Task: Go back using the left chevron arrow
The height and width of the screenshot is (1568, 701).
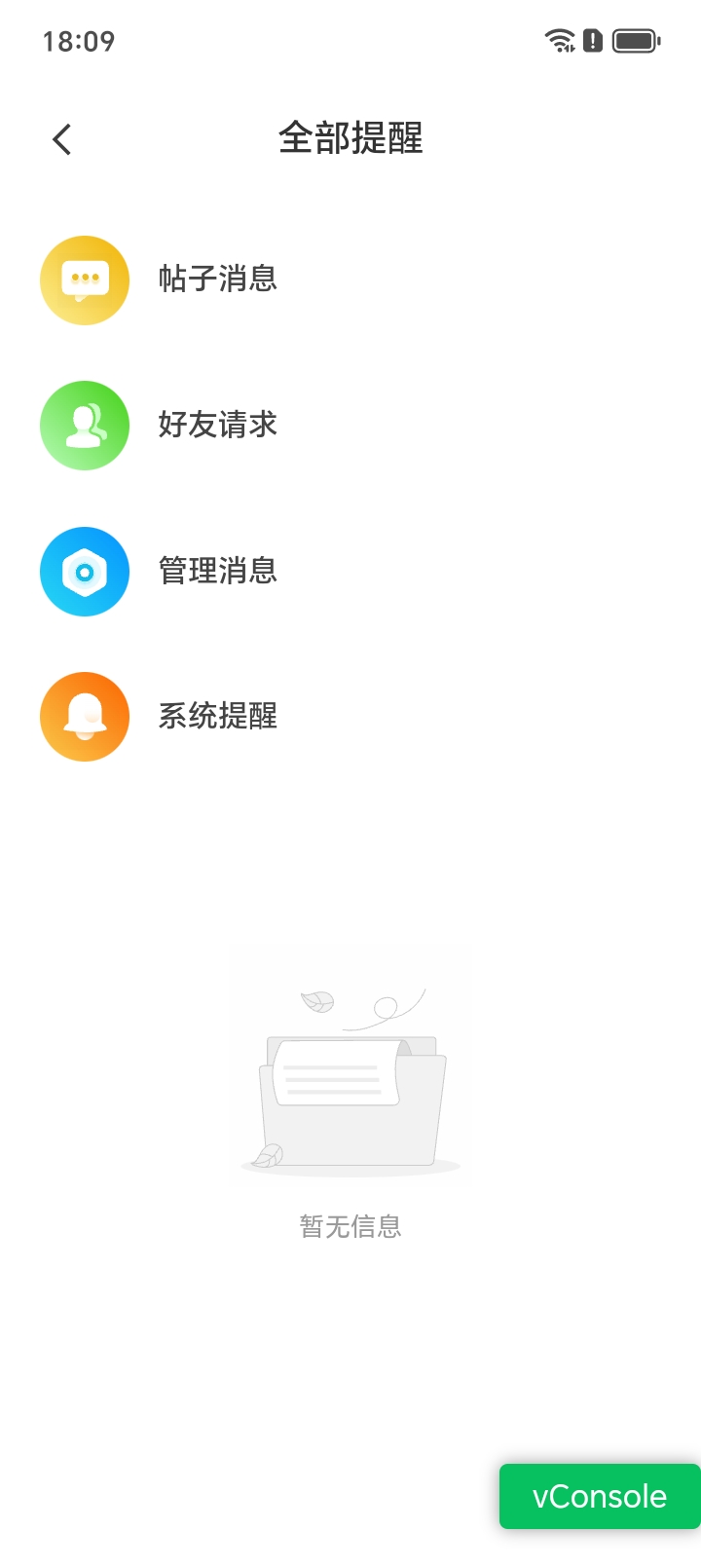Action: [x=62, y=139]
